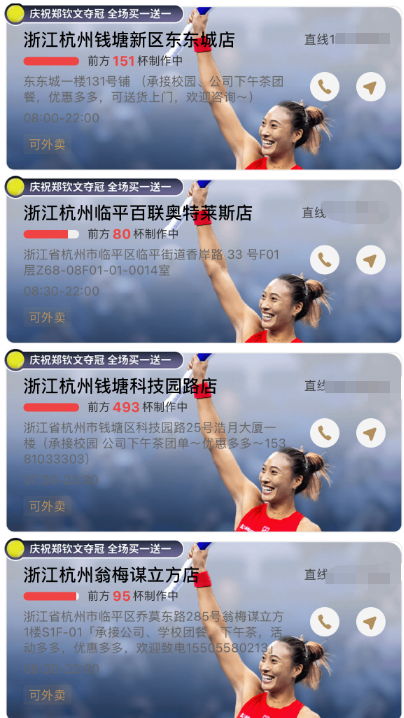Phone the 钱塘科技园路店 store
The width and height of the screenshot is (404, 718).
click(324, 433)
